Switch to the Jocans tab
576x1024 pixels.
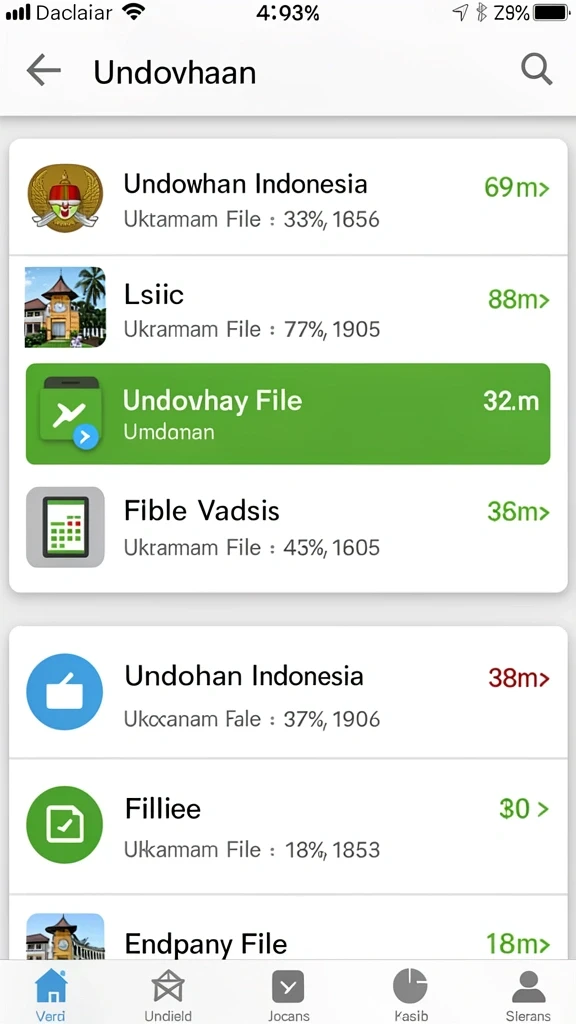(x=288, y=994)
